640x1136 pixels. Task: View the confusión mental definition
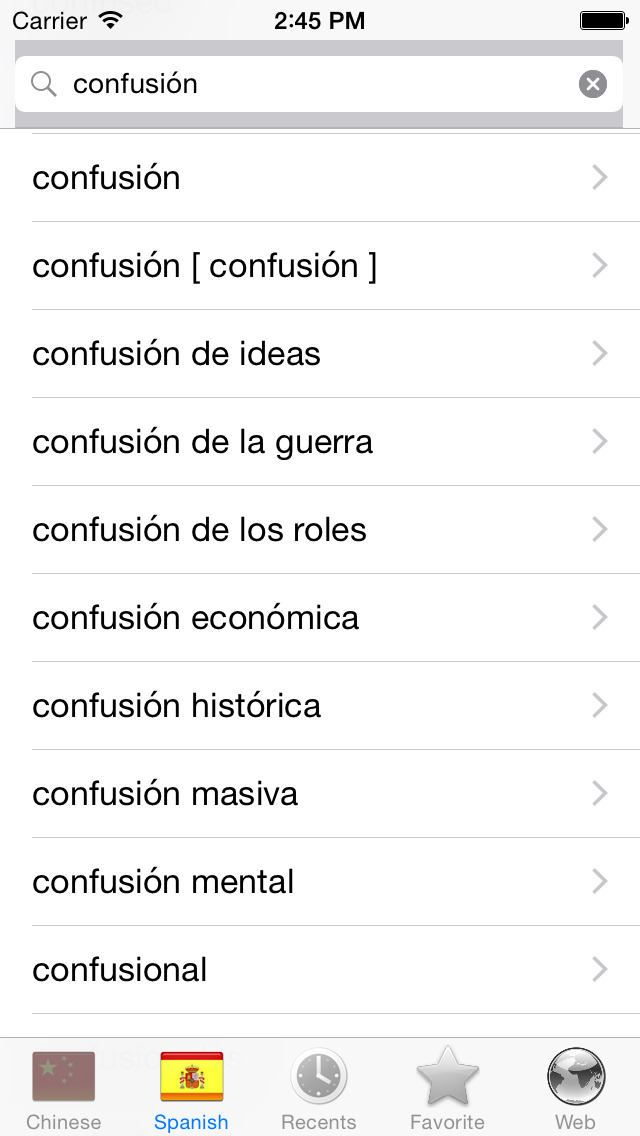pos(320,882)
